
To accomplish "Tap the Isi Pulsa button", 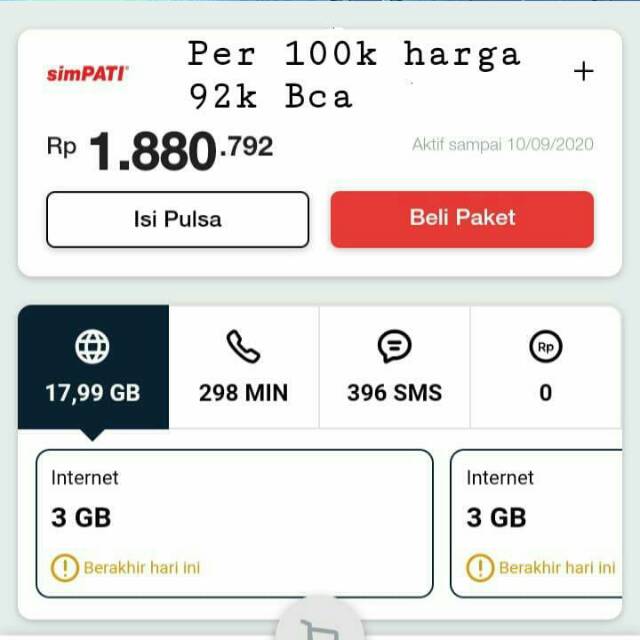I will 178,219.
